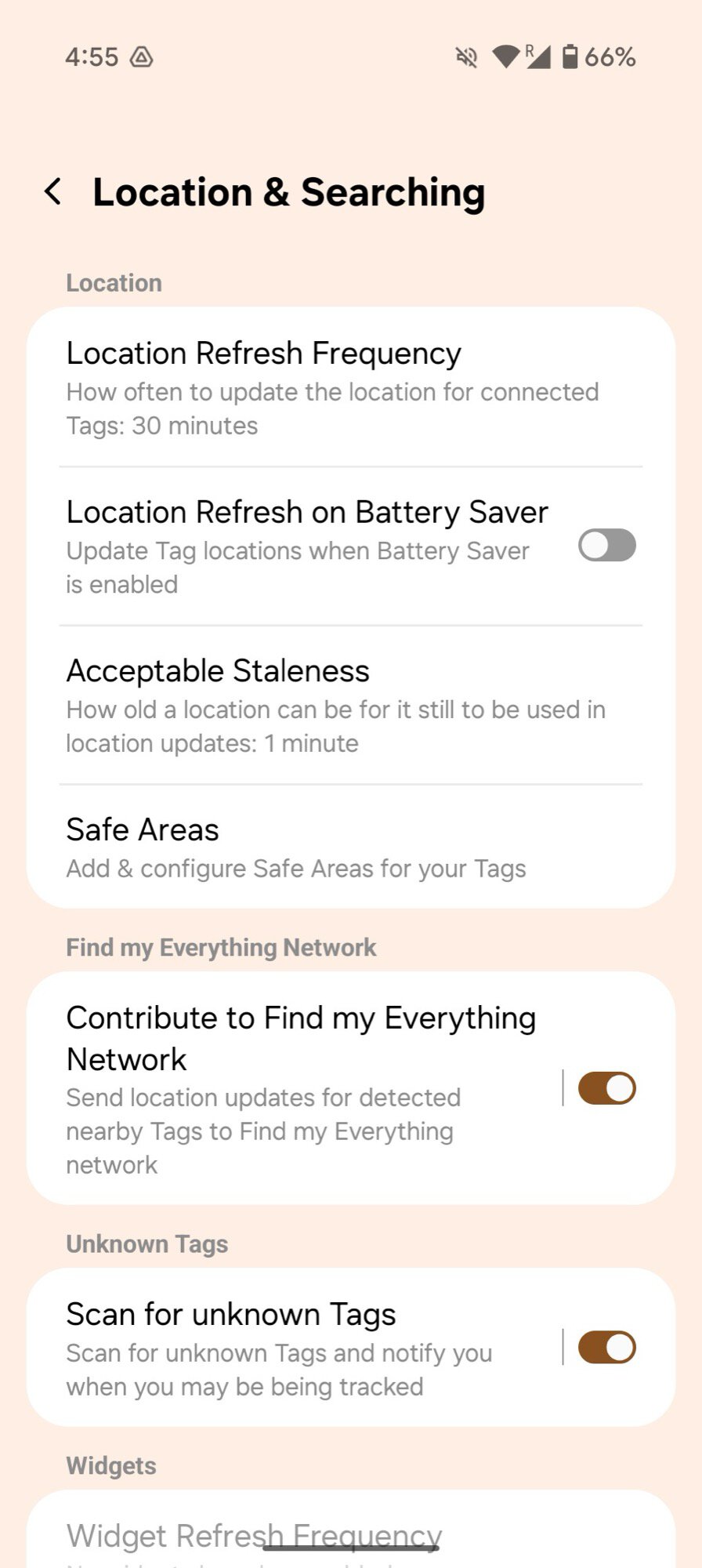Open Location Refresh Frequency setting
Image resolution: width=702 pixels, height=1568 pixels.
click(x=350, y=387)
